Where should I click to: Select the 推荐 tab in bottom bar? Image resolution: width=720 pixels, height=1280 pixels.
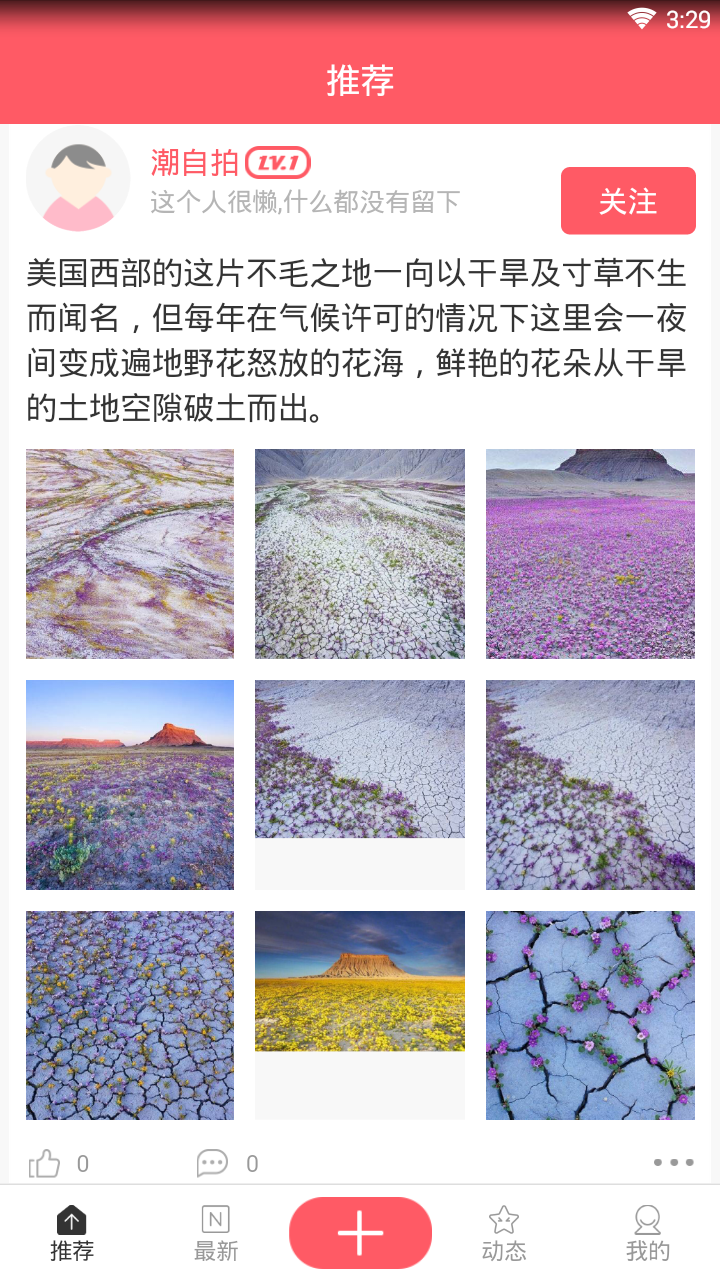point(72,1233)
